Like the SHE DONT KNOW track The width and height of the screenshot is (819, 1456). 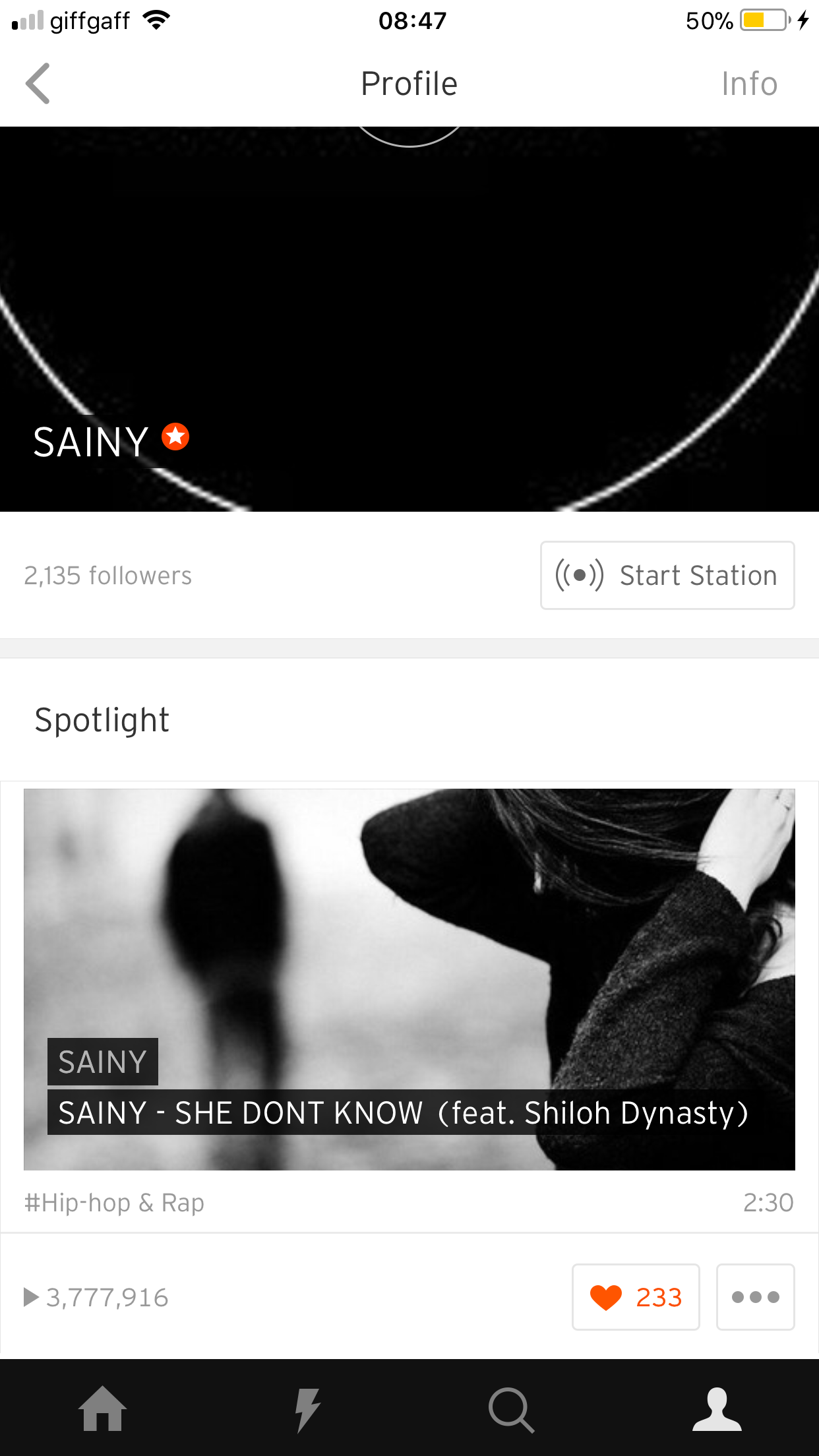636,1297
